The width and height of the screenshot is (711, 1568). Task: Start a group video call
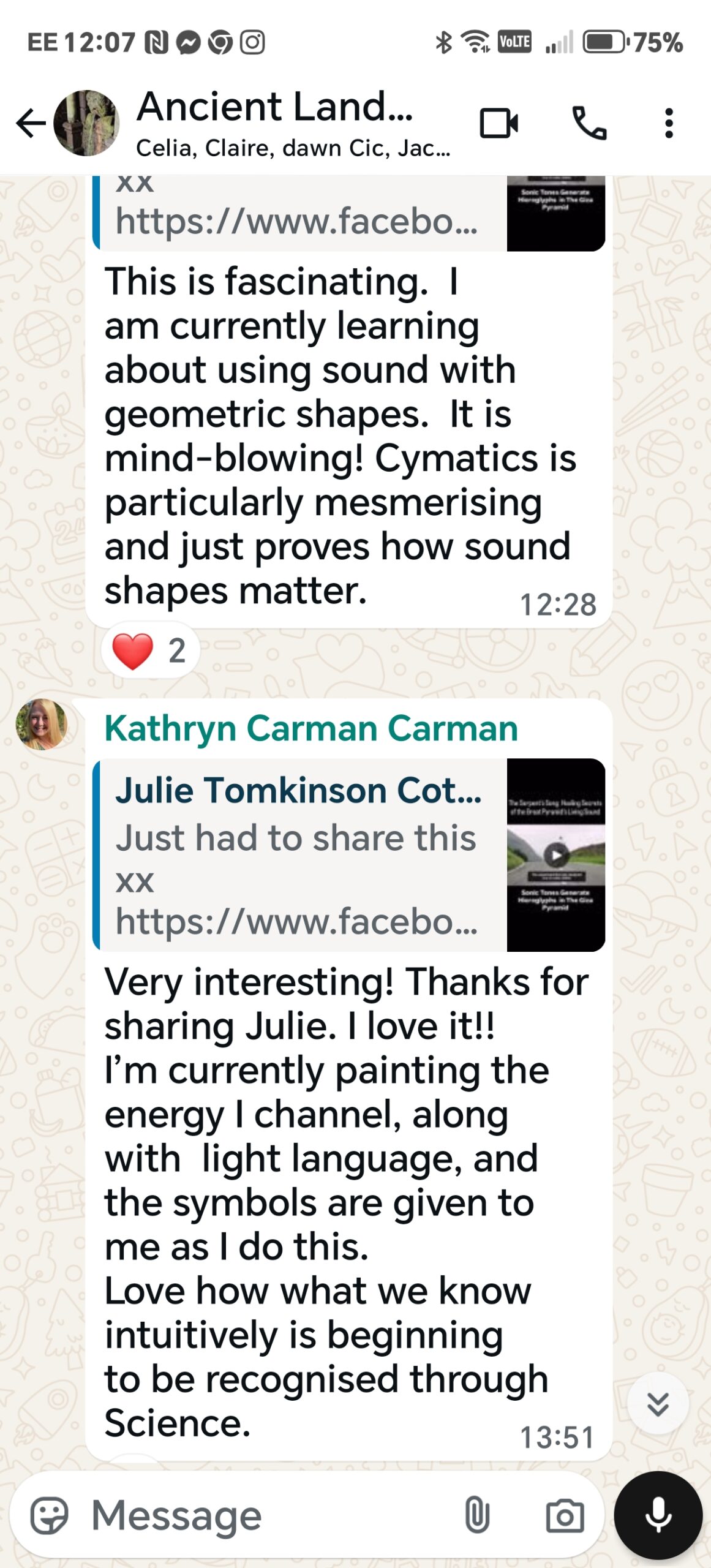pyautogui.click(x=498, y=123)
